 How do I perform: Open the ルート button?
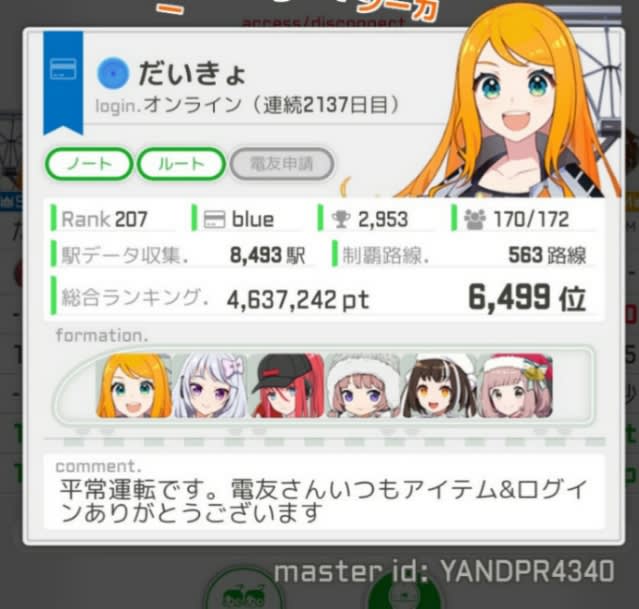tap(182, 164)
